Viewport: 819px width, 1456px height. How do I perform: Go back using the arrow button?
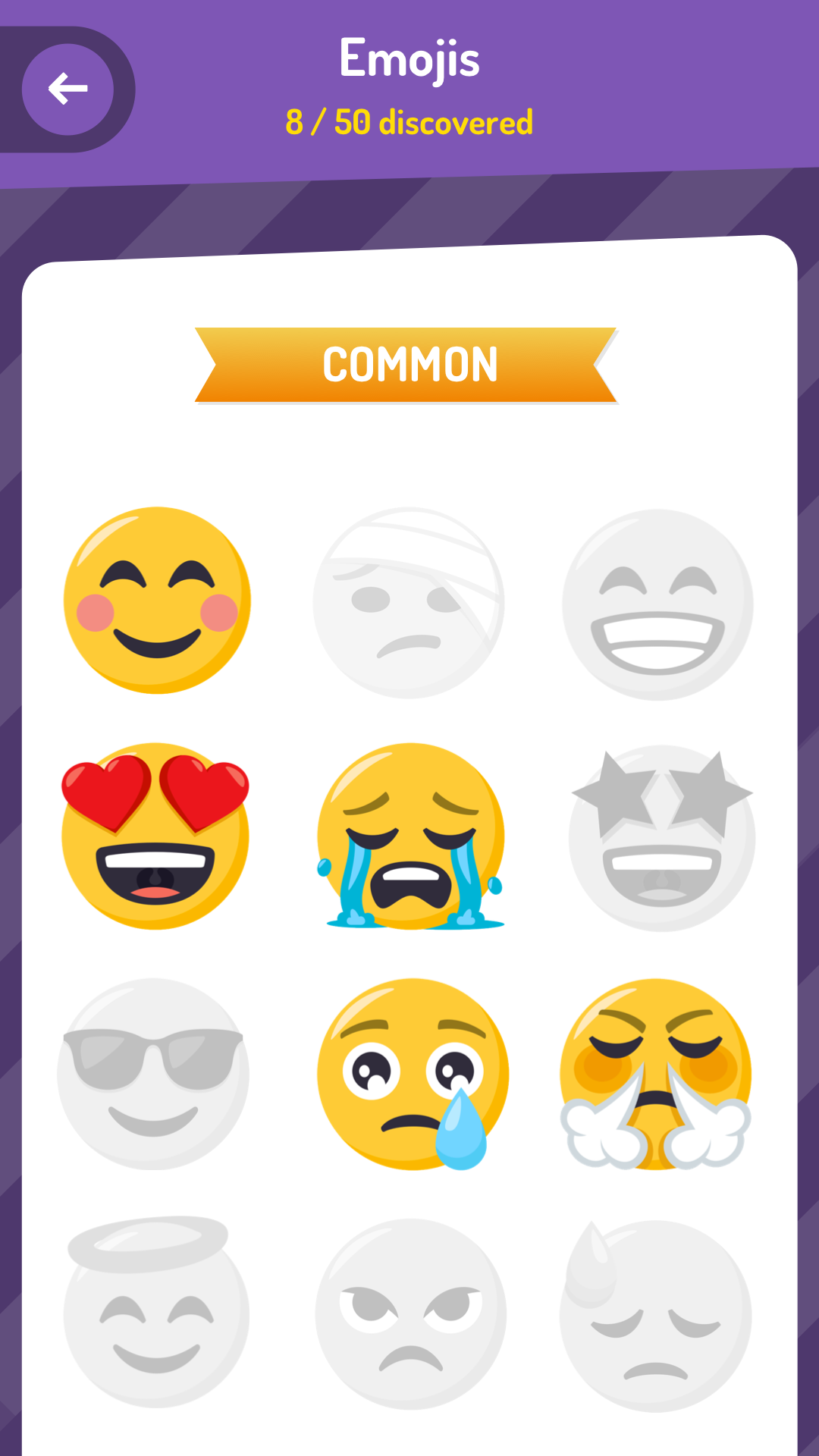coord(67,89)
